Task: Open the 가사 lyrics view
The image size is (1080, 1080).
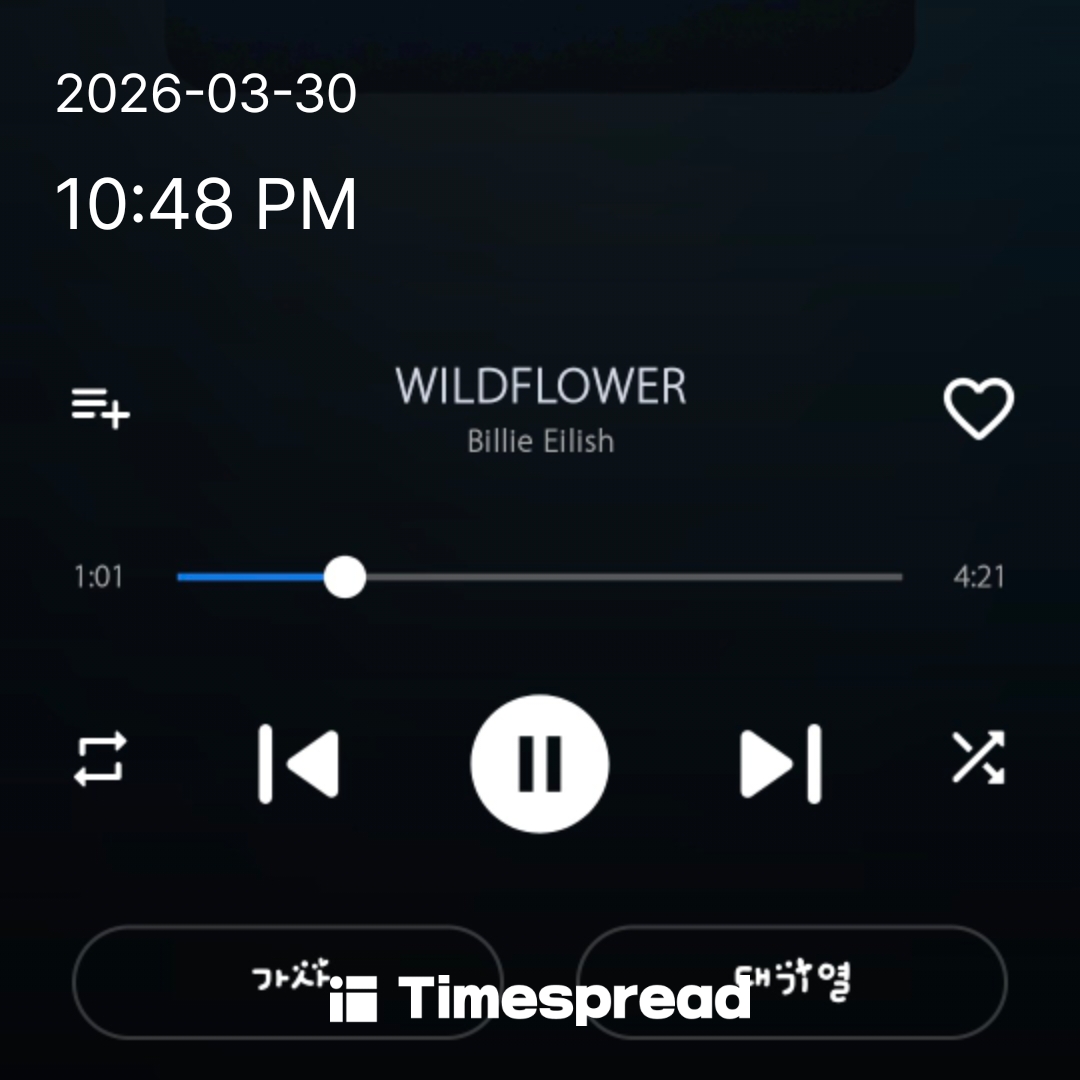Action: [287, 982]
